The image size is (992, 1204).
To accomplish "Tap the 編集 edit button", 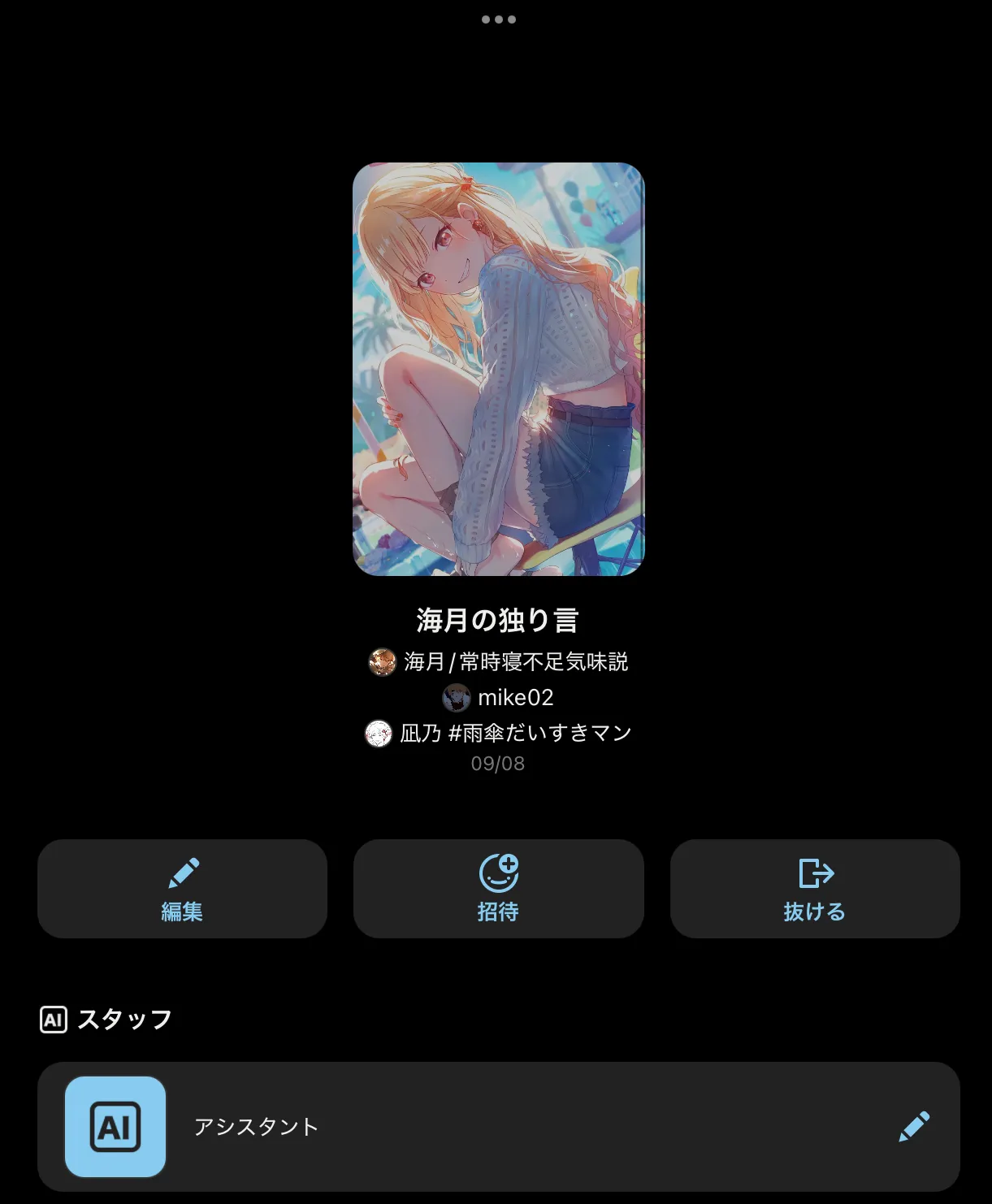I will point(182,889).
